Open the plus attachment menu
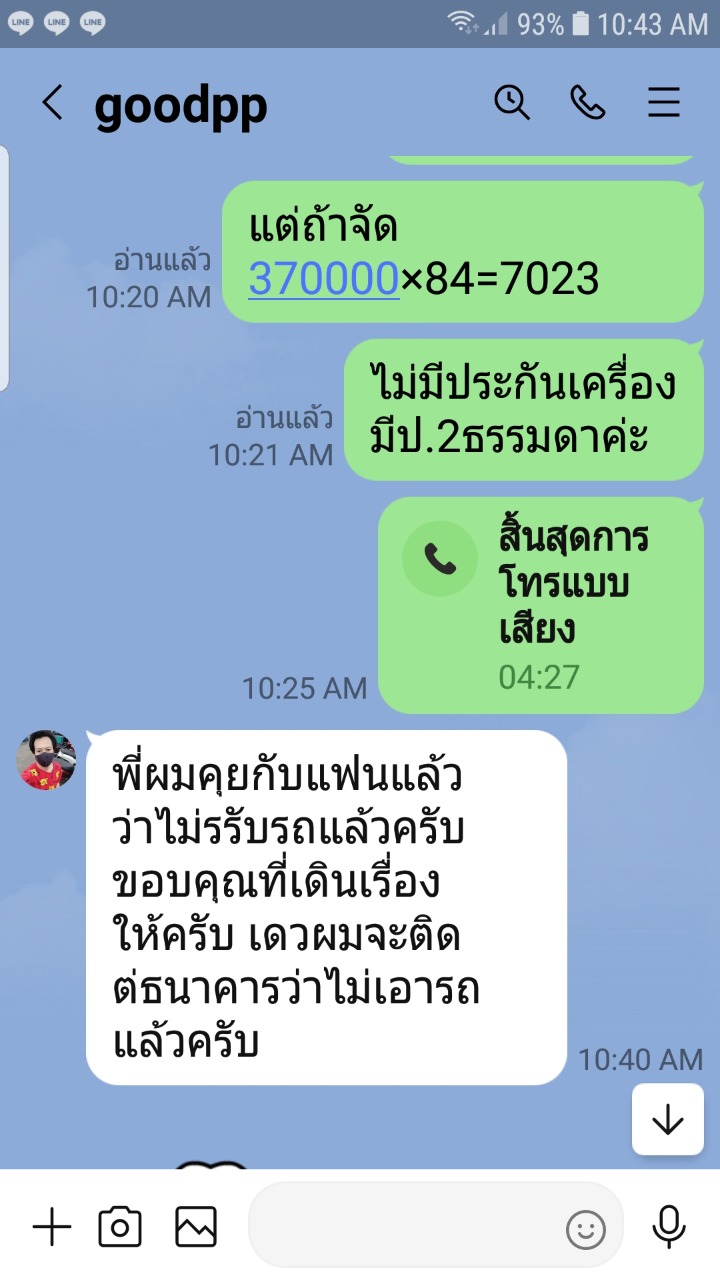Image resolution: width=720 pixels, height=1280 pixels. click(x=52, y=1227)
